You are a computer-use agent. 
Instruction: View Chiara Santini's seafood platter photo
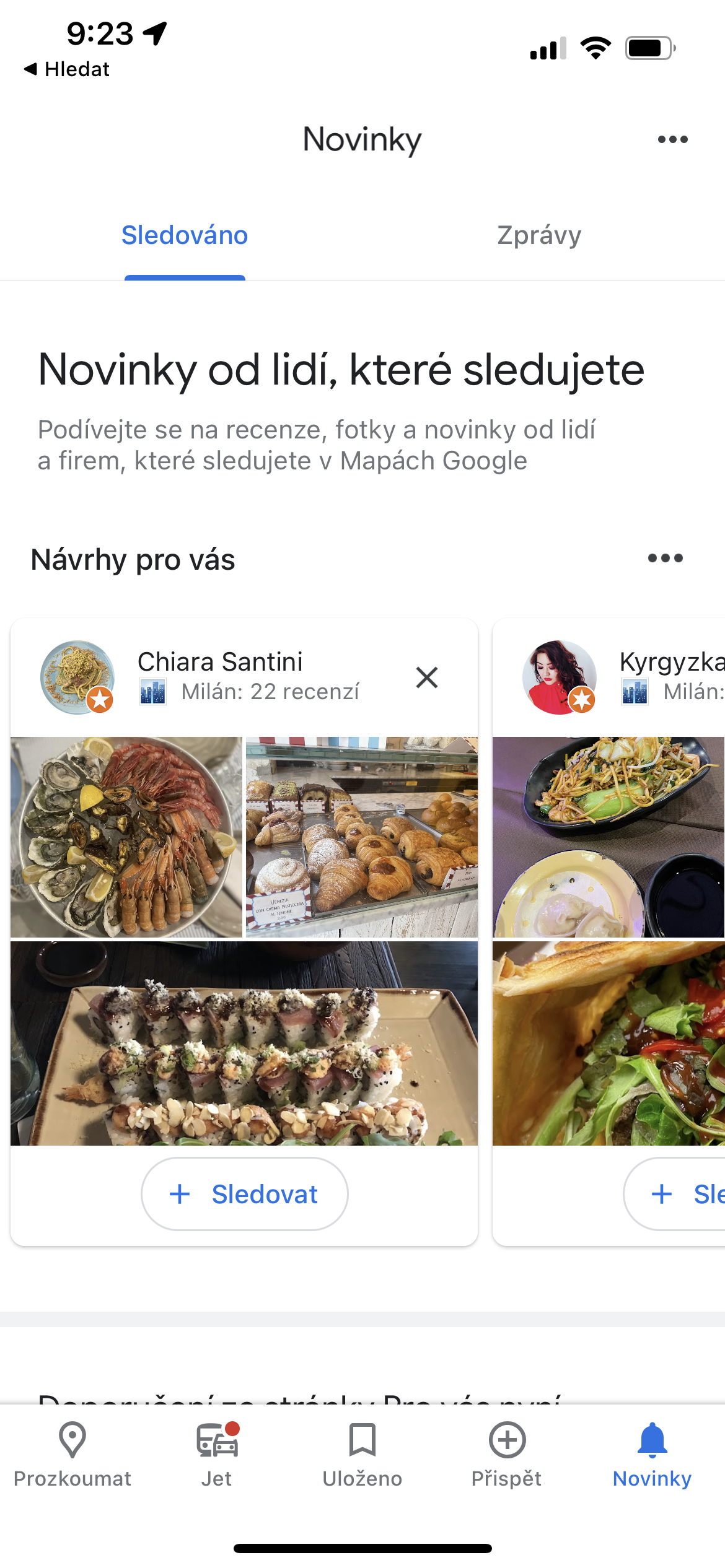pos(126,836)
